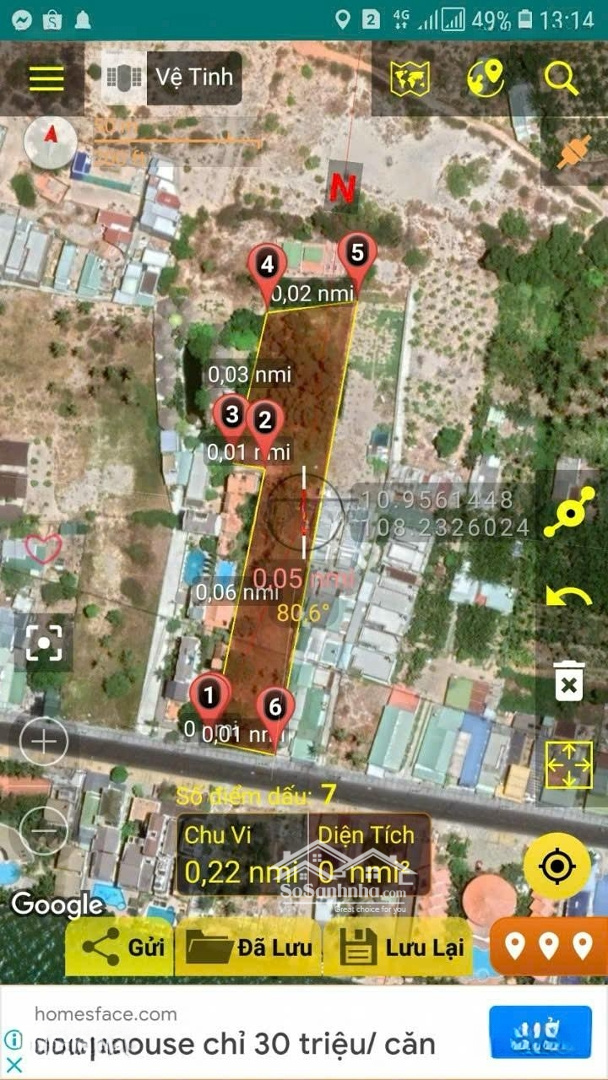Screen dimensions: 608x1080
Task: Open the search magnifier
Action: pyautogui.click(x=561, y=78)
